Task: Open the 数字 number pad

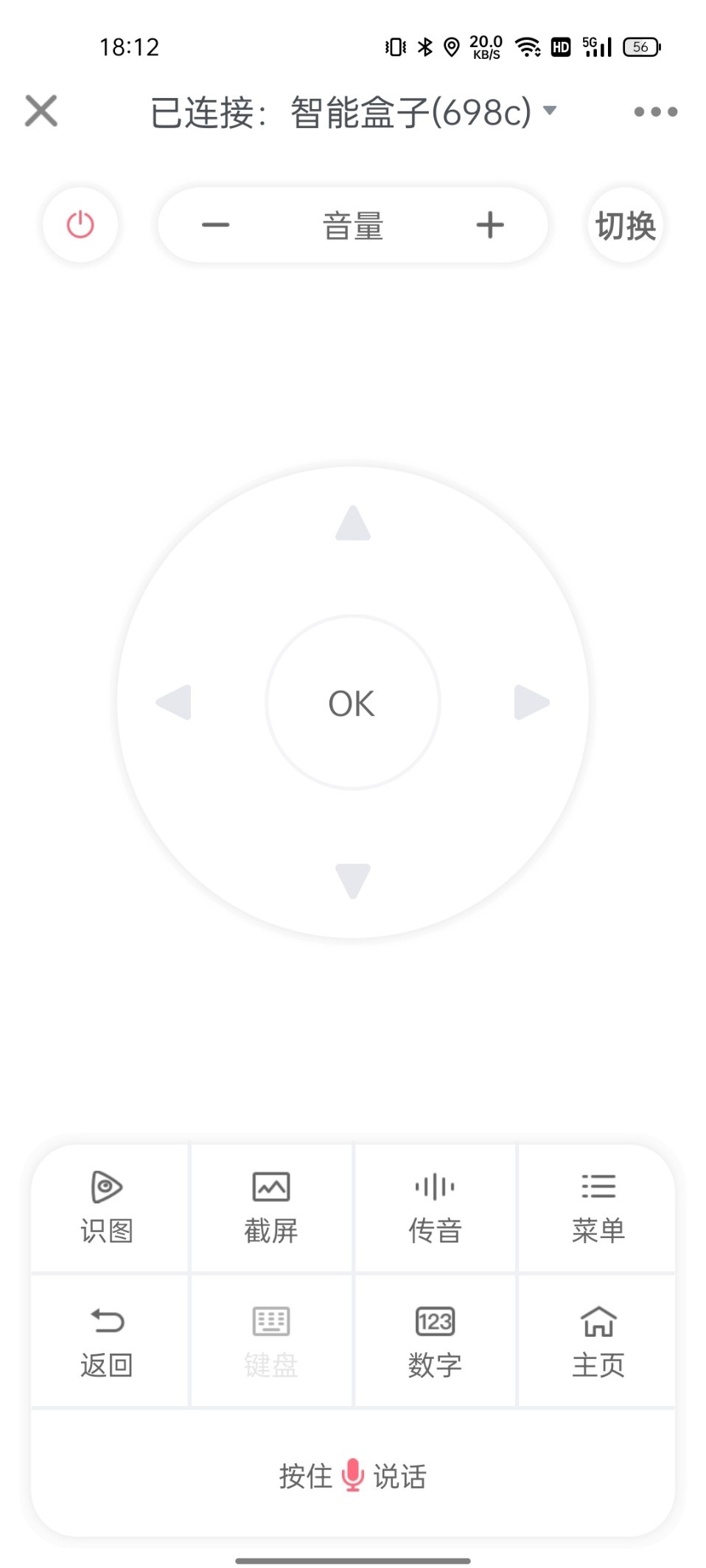Action: 435,1342
